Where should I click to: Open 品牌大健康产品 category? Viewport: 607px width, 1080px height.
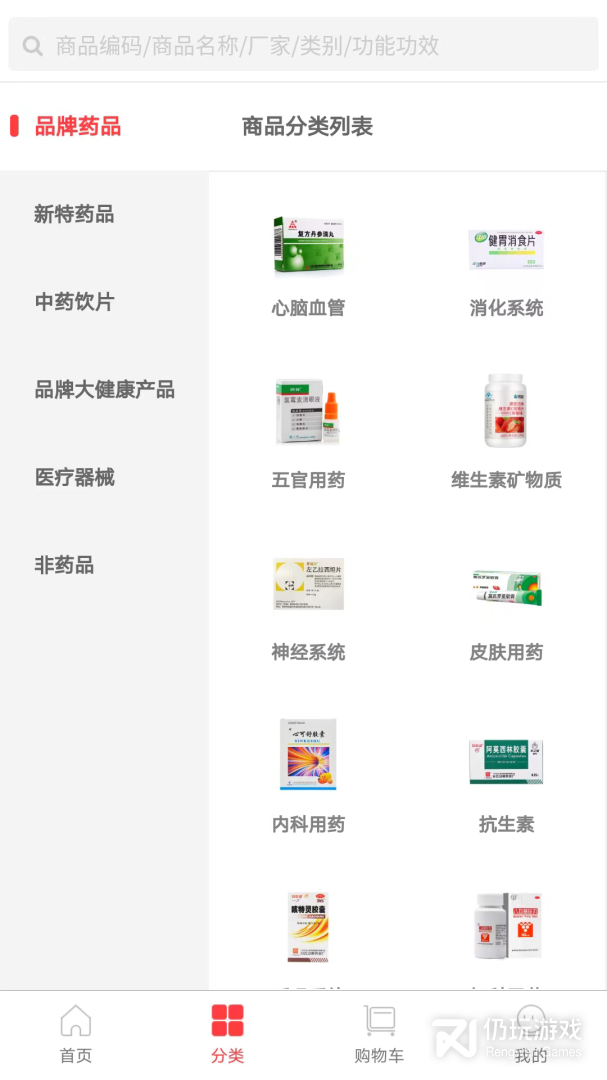[104, 390]
